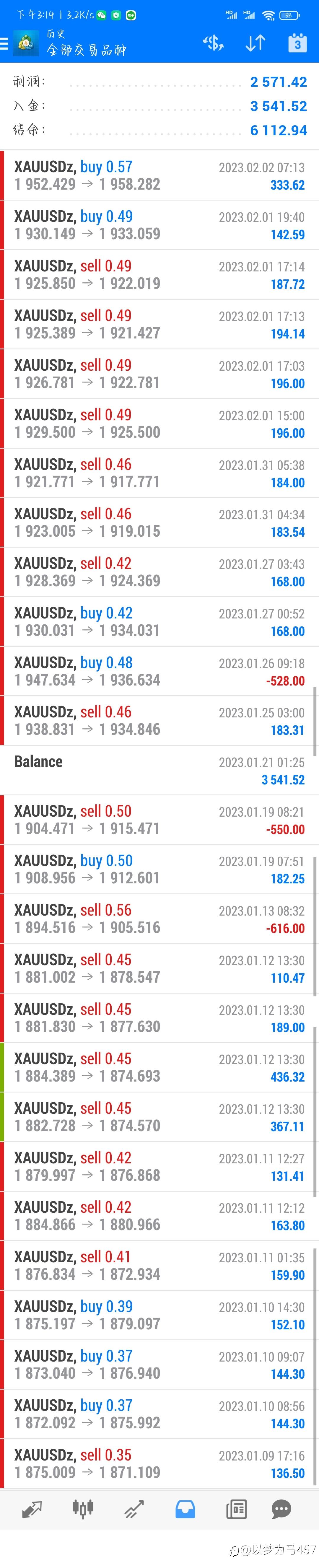This screenshot has height=1568, width=319.
Task: Open Balance entry of 3 541.52
Action: [x=159, y=770]
